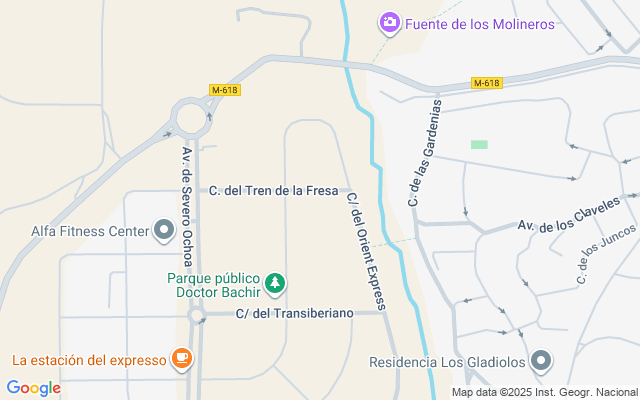Open Parque público Doctor Bachir pin
This screenshot has width=640, height=400.
click(275, 287)
